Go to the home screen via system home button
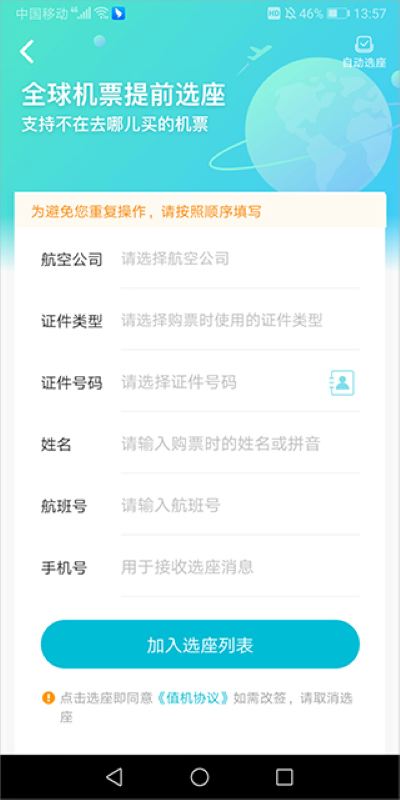This screenshot has width=400, height=800. point(199,777)
